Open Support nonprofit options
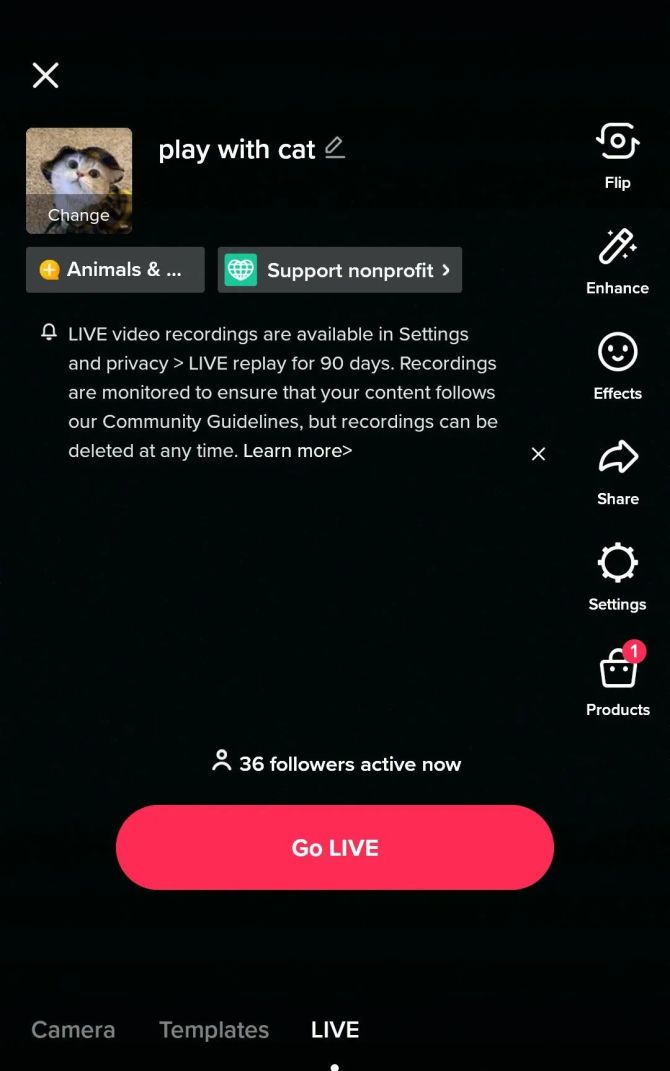The width and height of the screenshot is (670, 1071). pos(340,270)
